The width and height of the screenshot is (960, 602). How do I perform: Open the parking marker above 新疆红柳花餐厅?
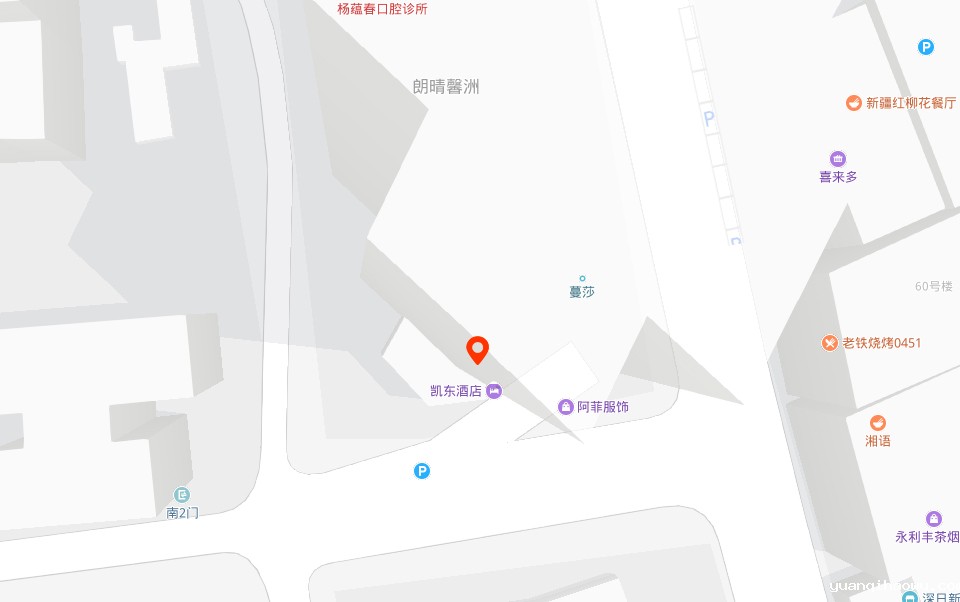(926, 47)
